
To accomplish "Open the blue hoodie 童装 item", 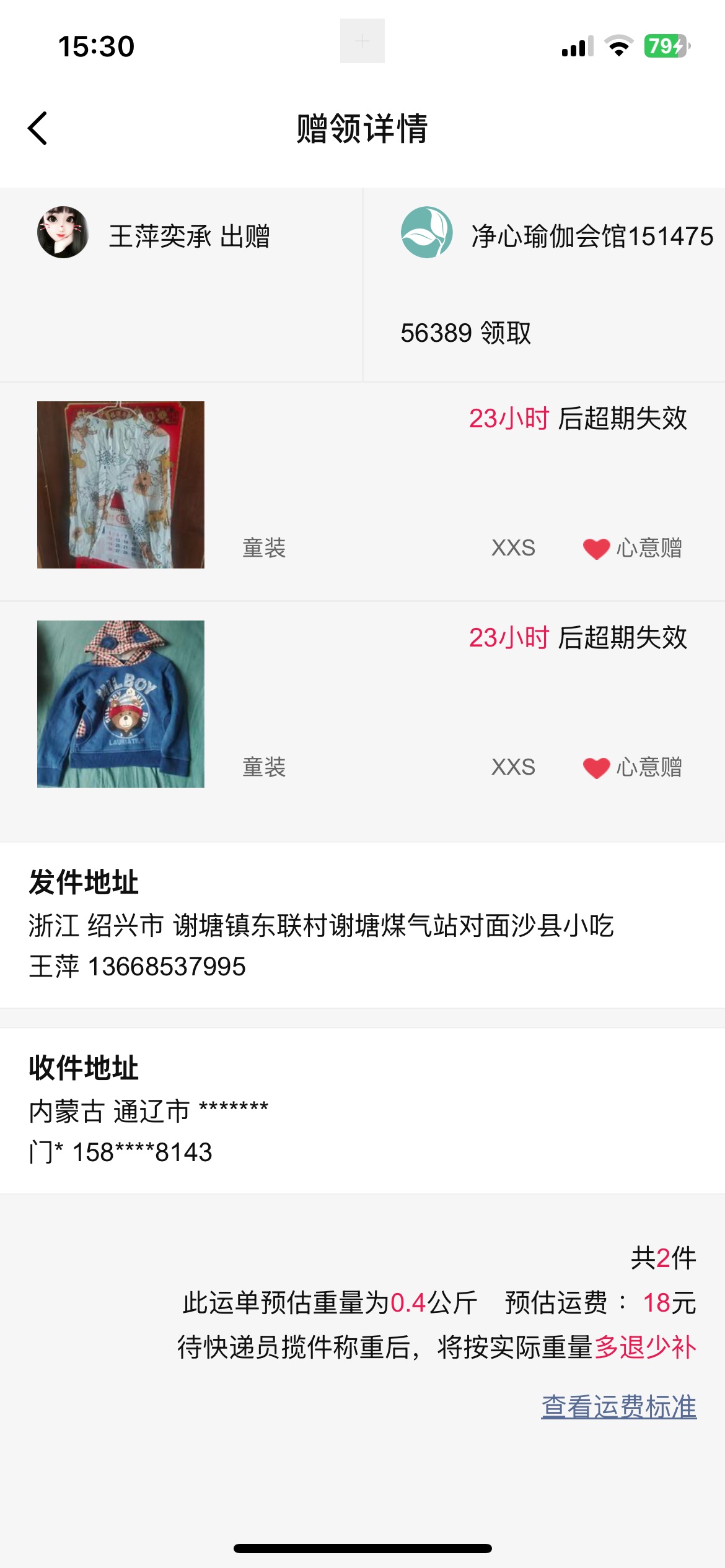I will click(x=121, y=704).
